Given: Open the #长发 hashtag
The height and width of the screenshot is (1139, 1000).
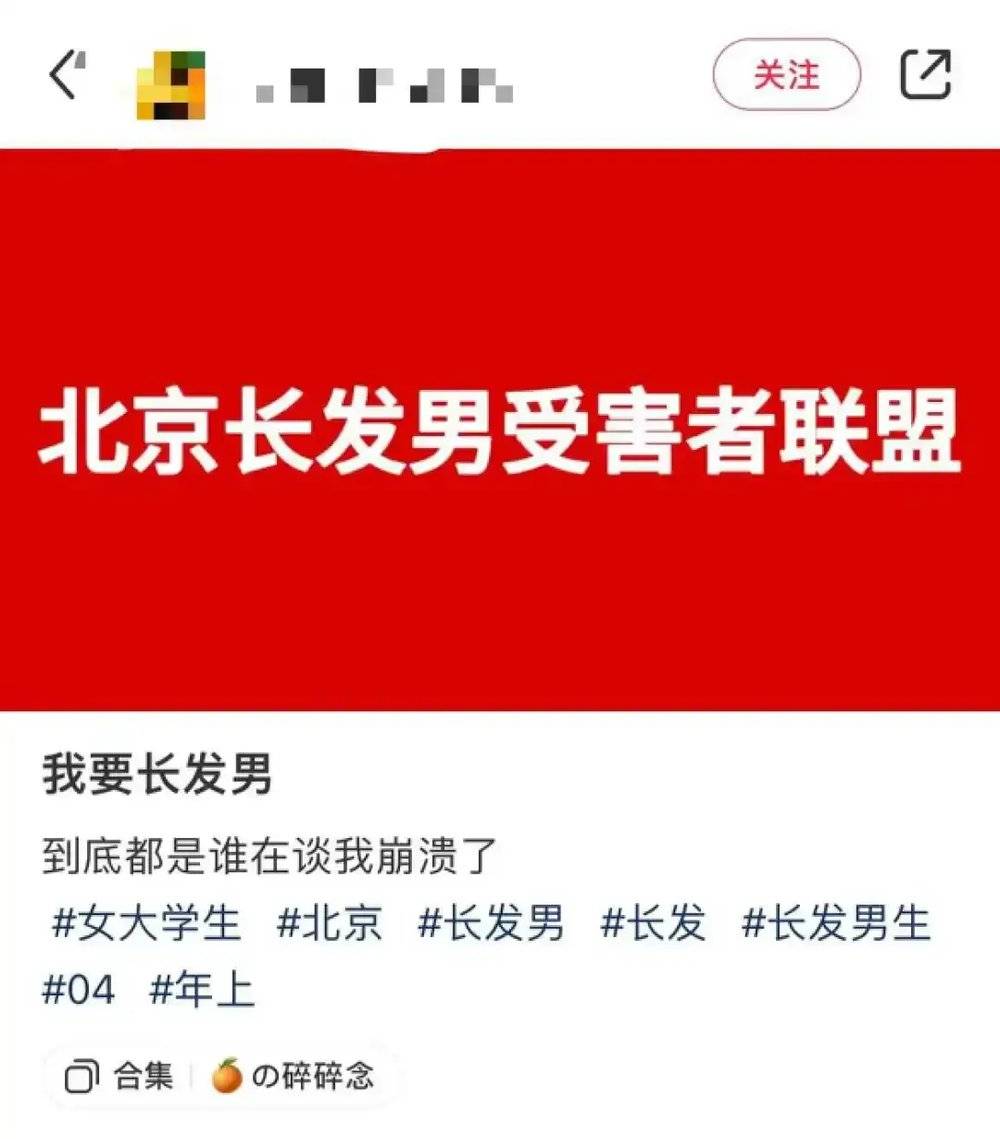Looking at the screenshot, I should tap(653, 922).
